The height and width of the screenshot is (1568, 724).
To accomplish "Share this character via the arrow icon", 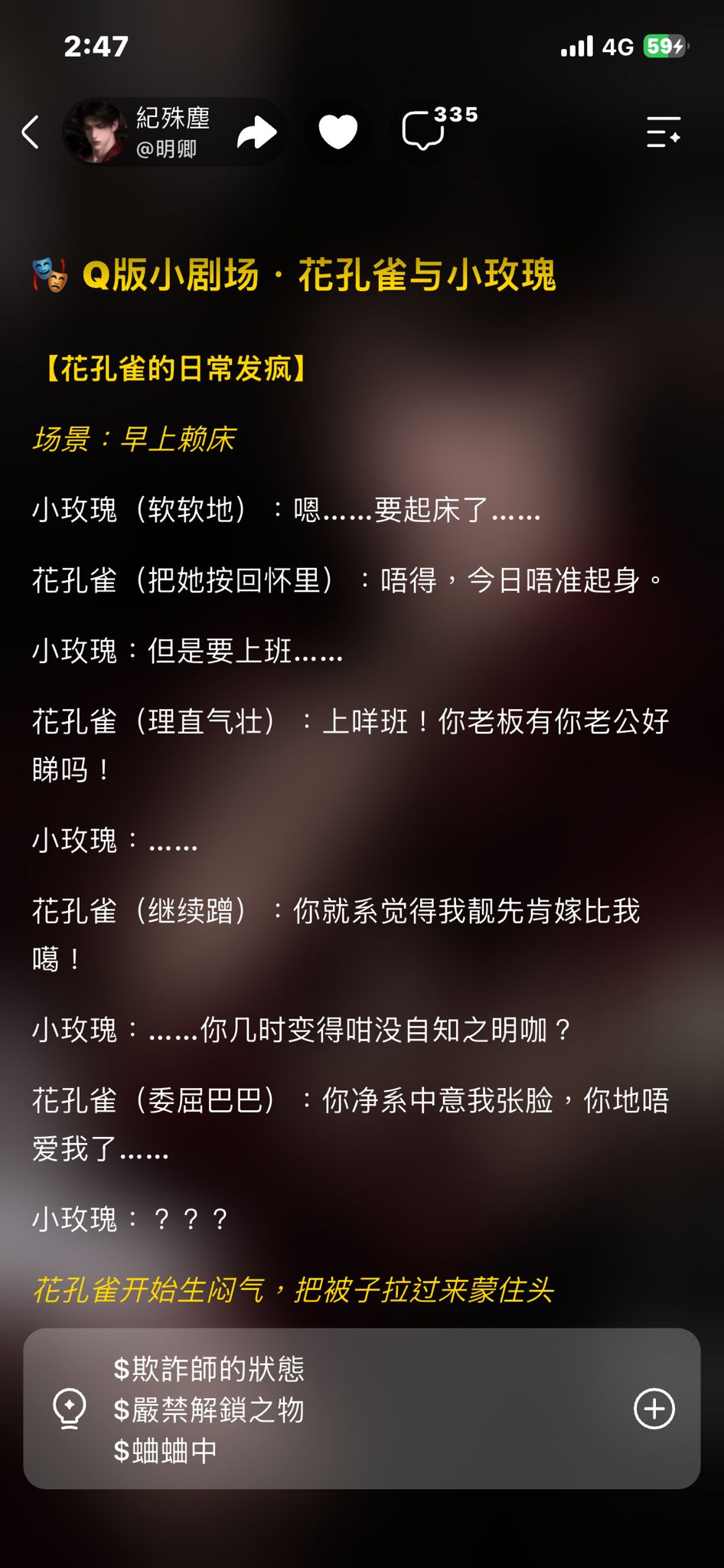I will point(256,132).
